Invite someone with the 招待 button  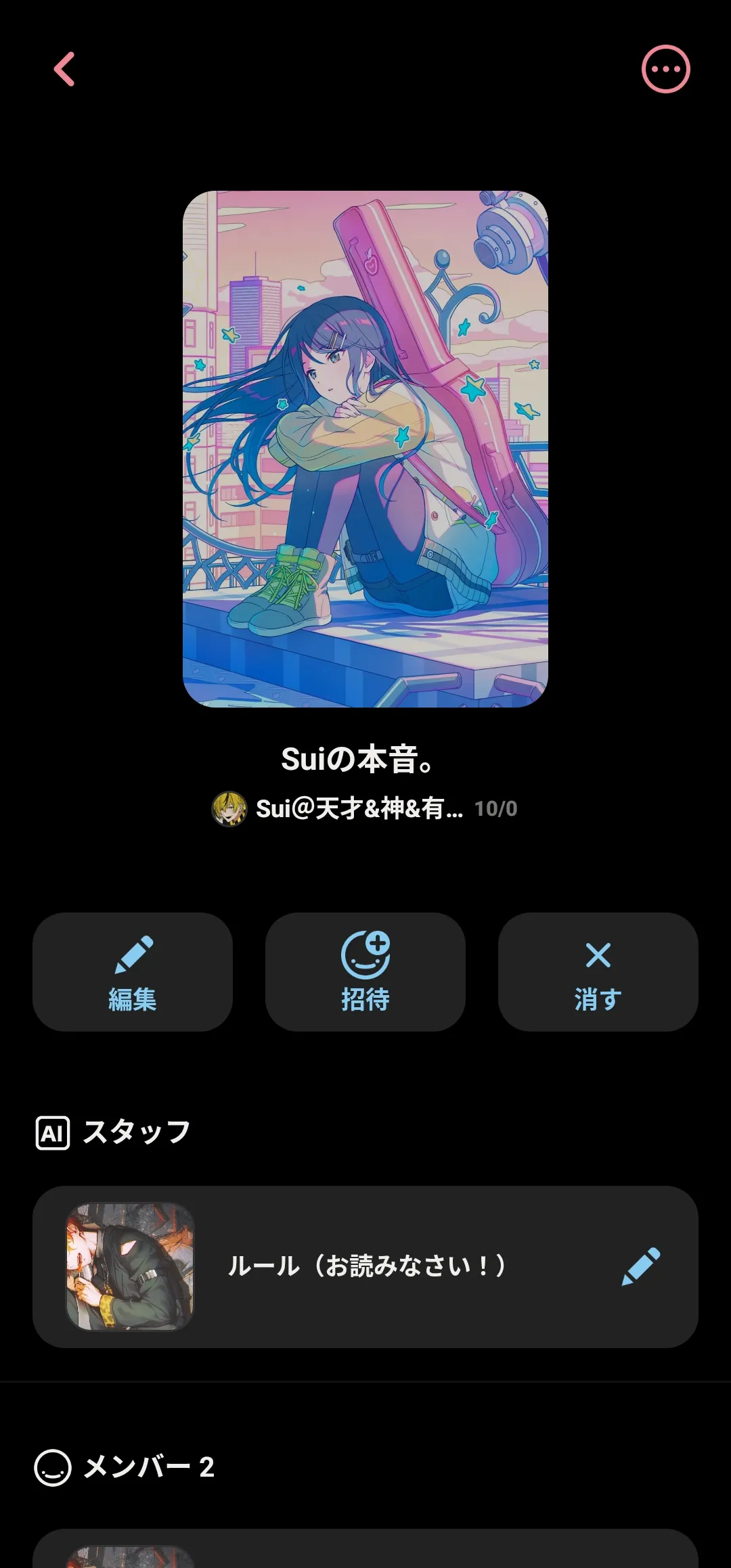[365, 971]
